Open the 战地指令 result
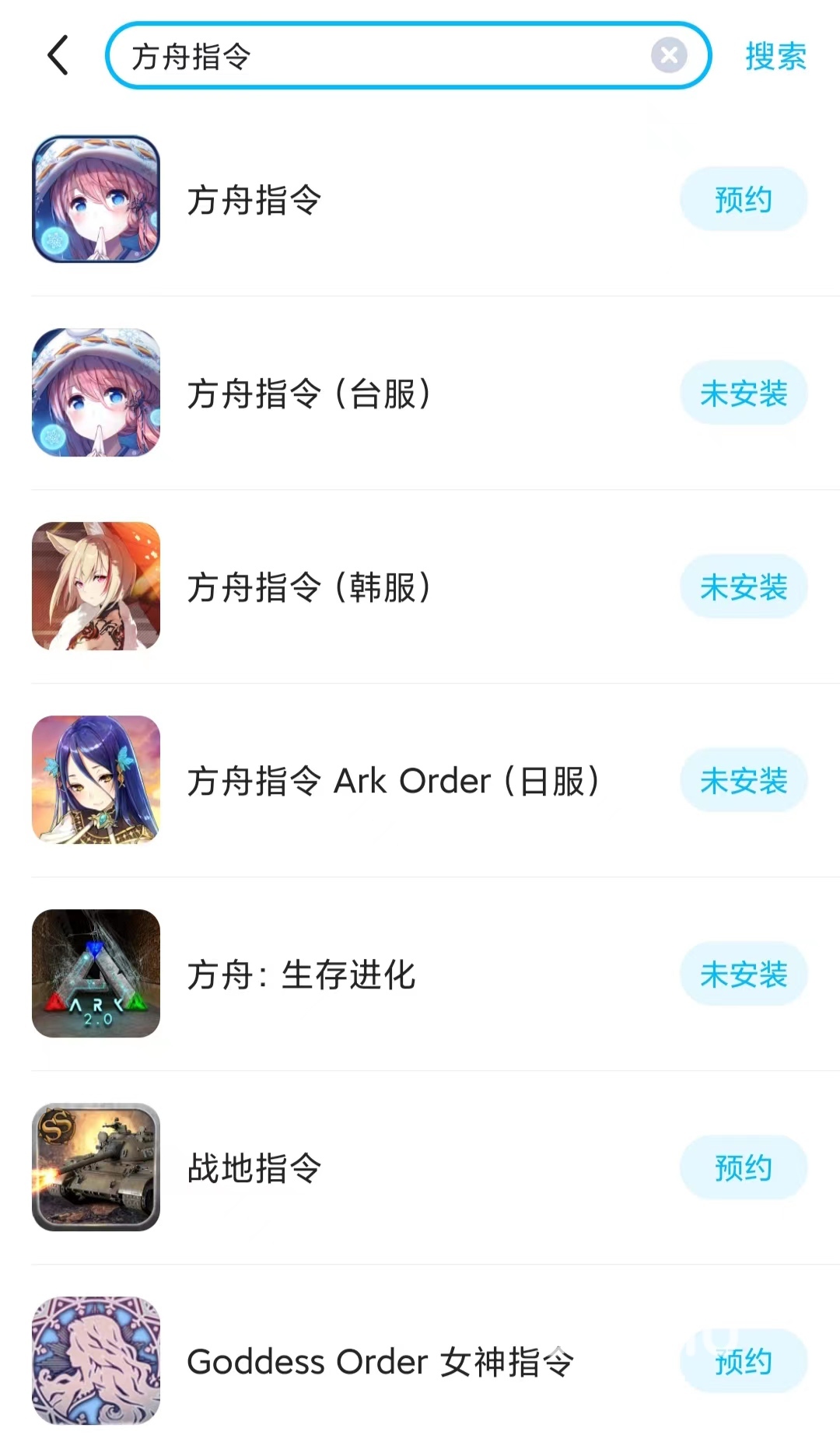This screenshot has width=840, height=1456. (x=254, y=1168)
